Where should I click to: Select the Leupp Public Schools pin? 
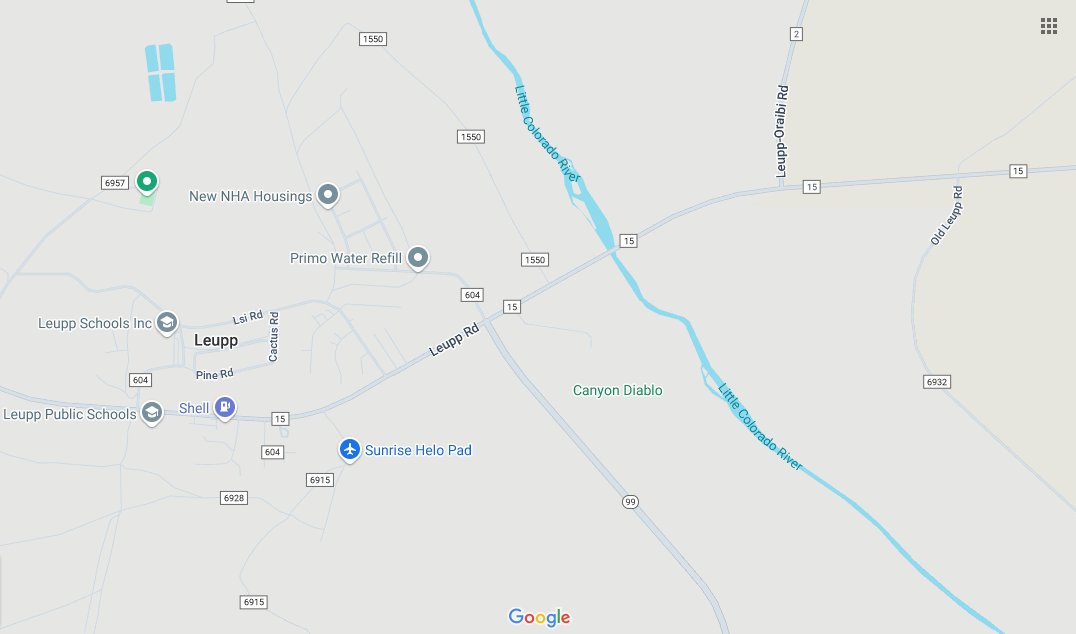click(x=152, y=413)
